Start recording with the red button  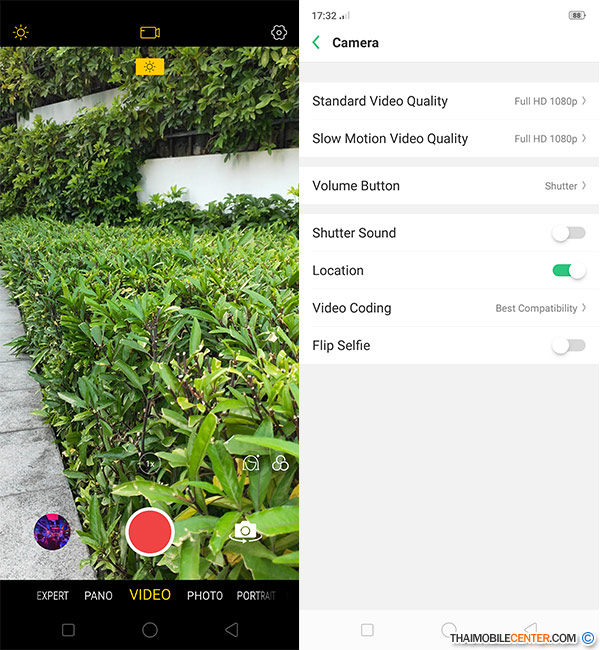(150, 531)
